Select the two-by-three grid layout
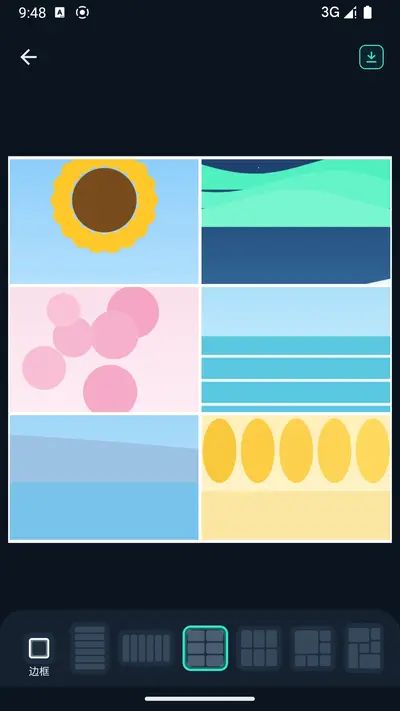 [205, 648]
